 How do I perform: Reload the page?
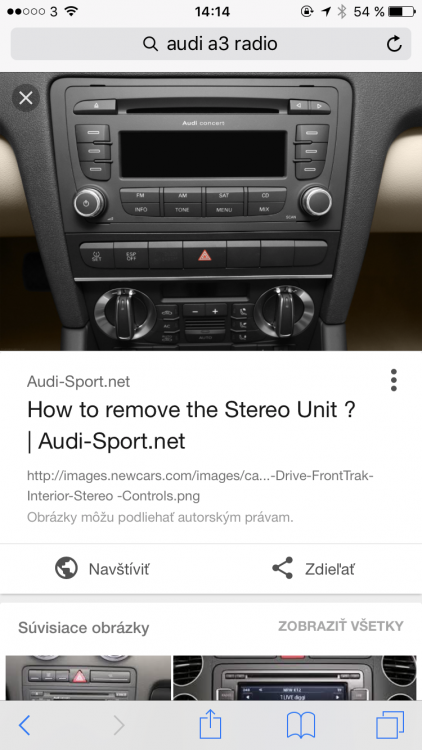coord(394,44)
